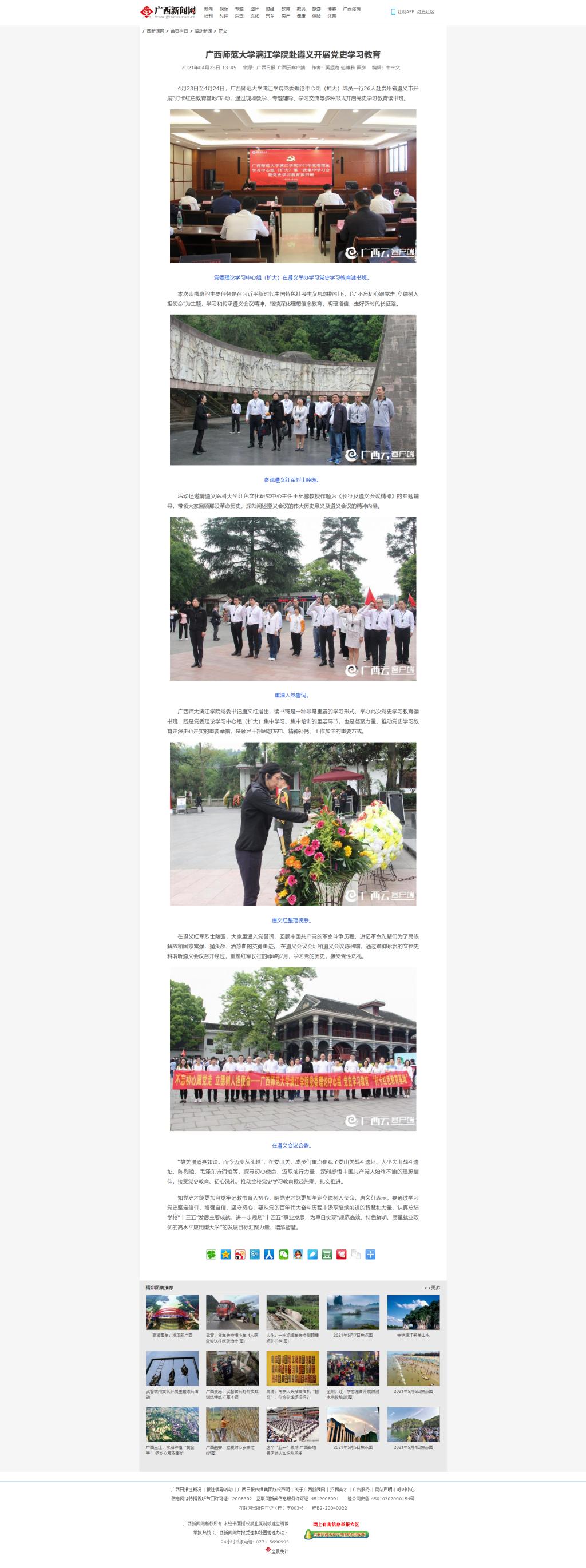Open the 壮观APP link
This screenshot has width=586, height=1568.
(x=403, y=11)
